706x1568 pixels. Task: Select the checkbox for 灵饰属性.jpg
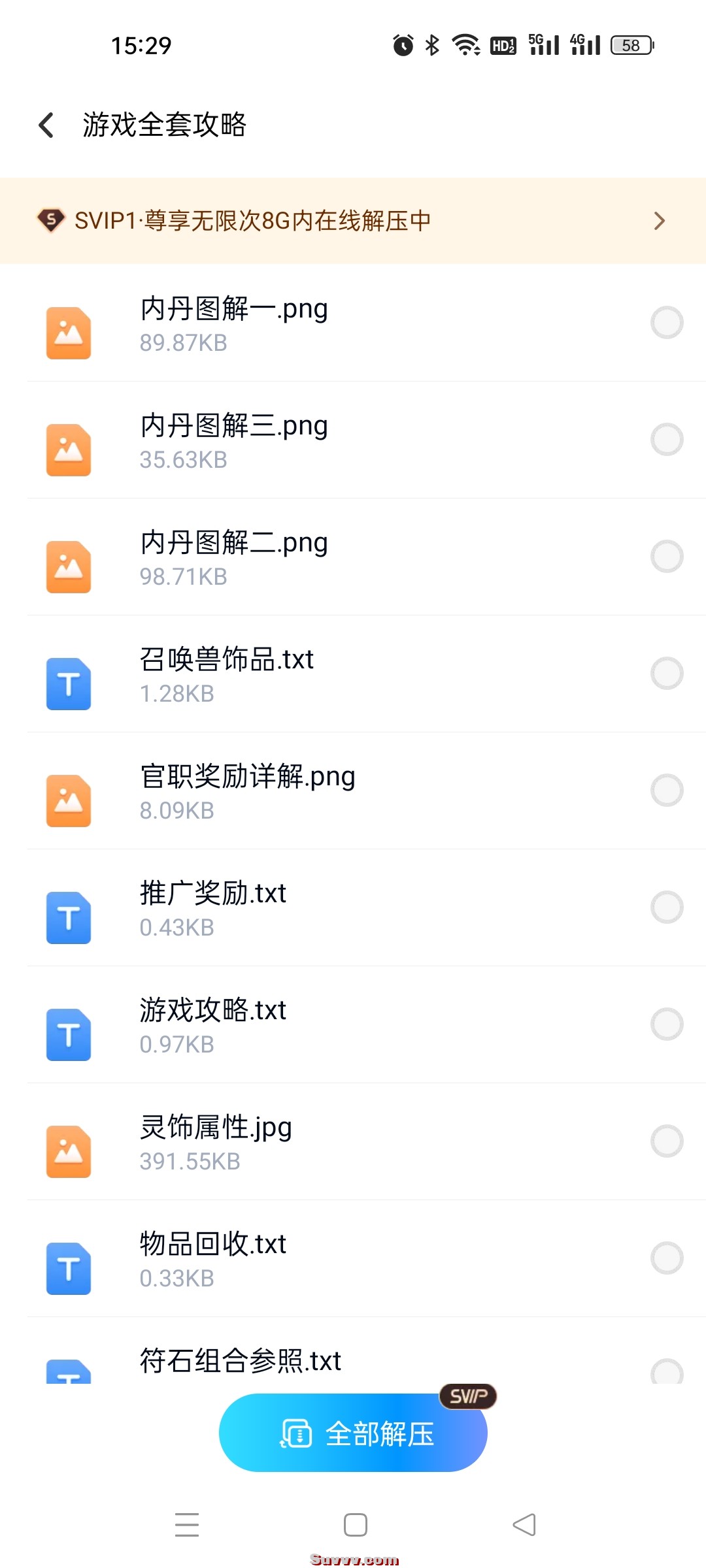coord(667,1141)
